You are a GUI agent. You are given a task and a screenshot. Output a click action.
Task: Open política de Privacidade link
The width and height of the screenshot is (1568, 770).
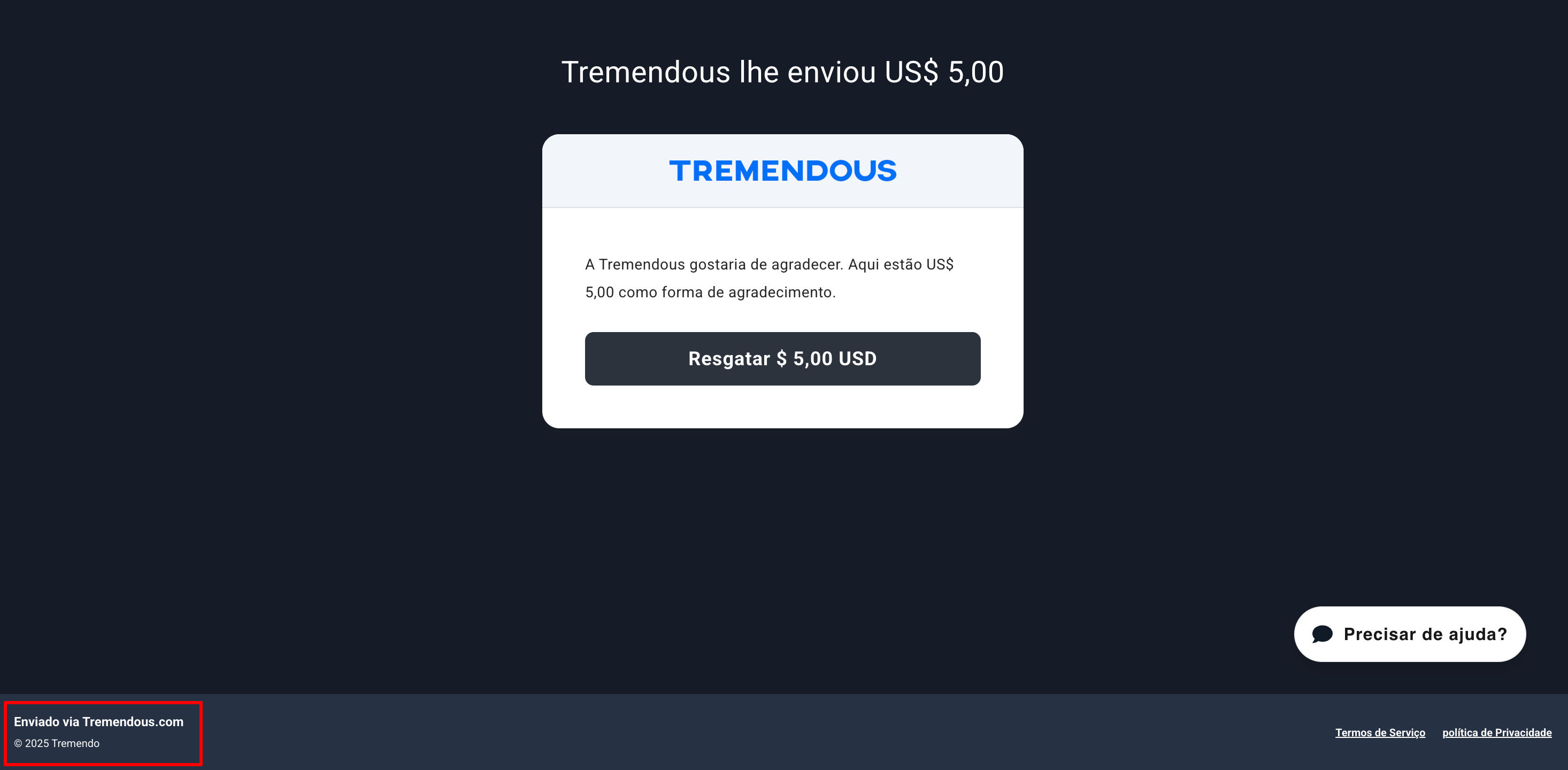click(x=1496, y=732)
